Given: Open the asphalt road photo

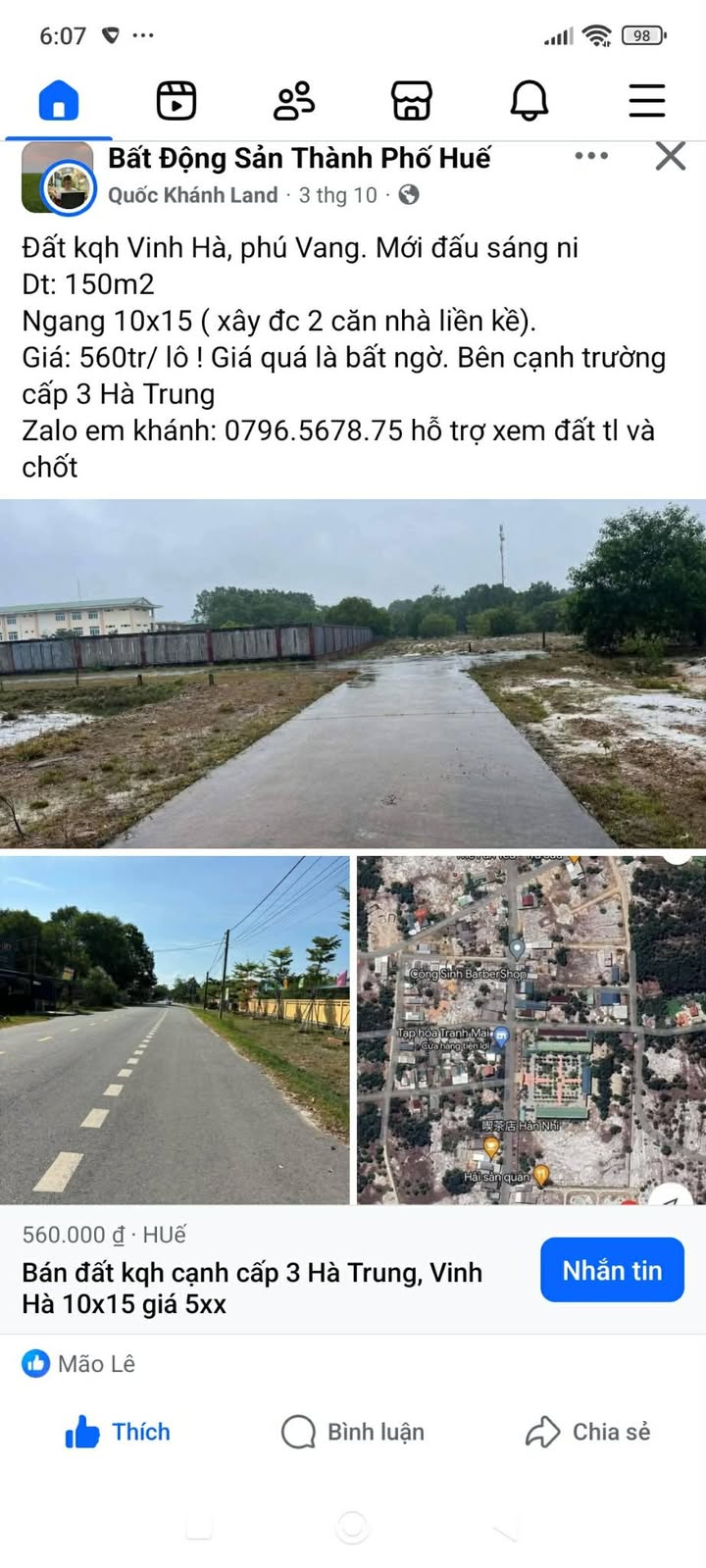Looking at the screenshot, I should pyautogui.click(x=175, y=1030).
